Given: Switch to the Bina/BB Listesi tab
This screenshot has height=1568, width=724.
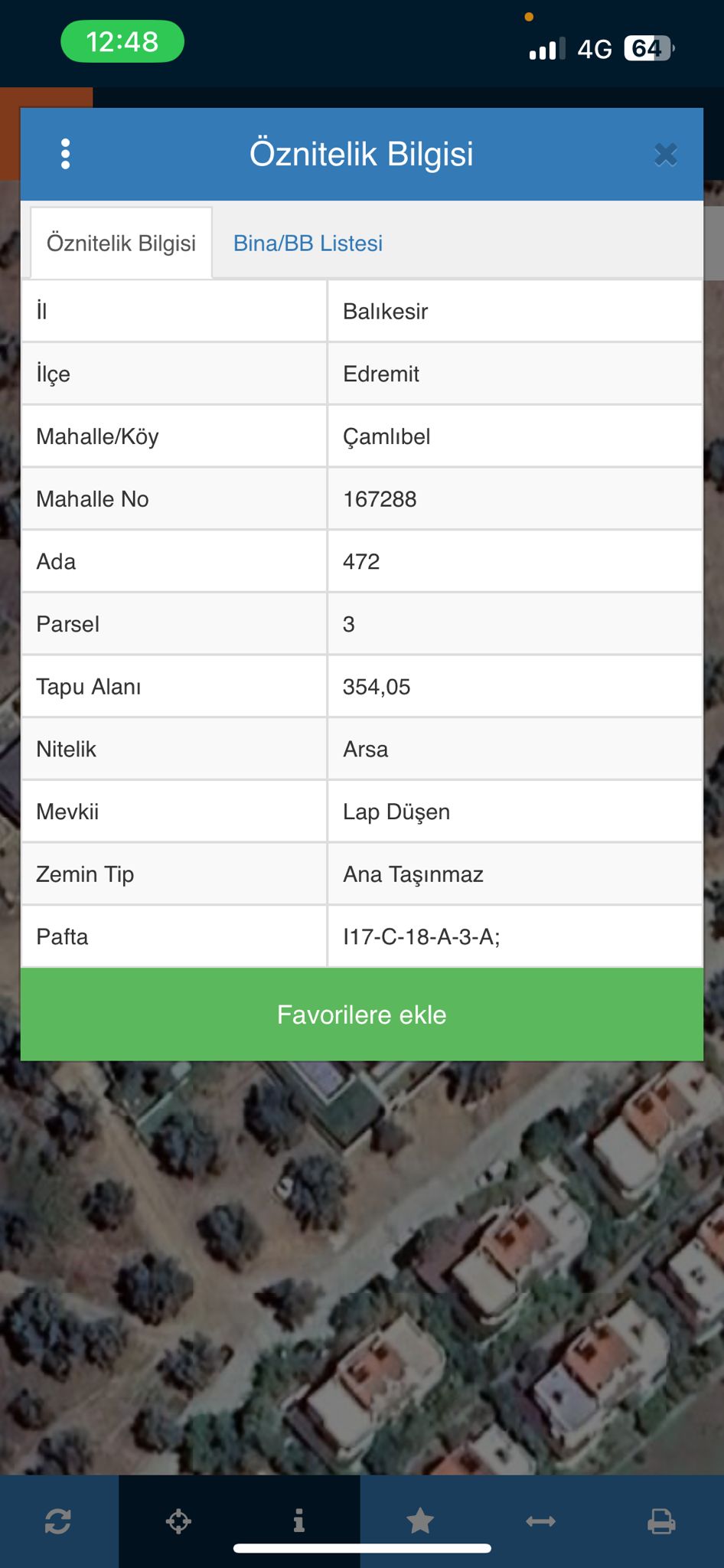Looking at the screenshot, I should coord(308,243).
